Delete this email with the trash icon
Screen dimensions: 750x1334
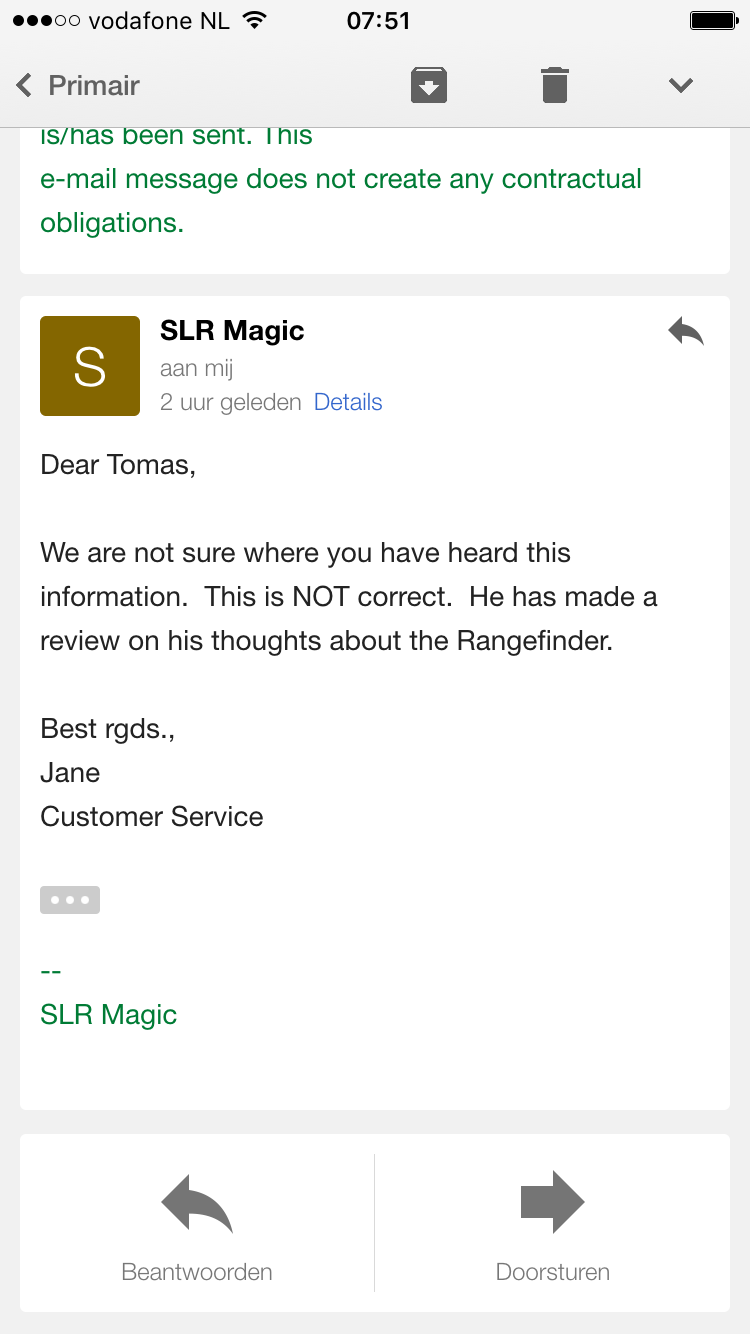[x=555, y=85]
